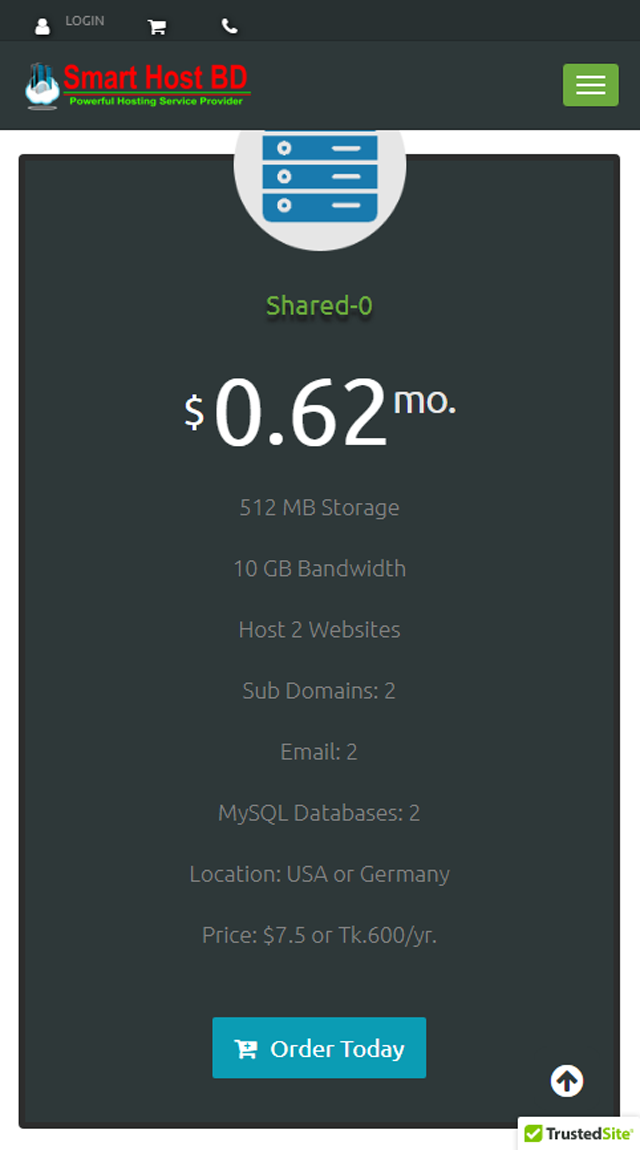Open the TrustedSite badge

click(579, 1133)
